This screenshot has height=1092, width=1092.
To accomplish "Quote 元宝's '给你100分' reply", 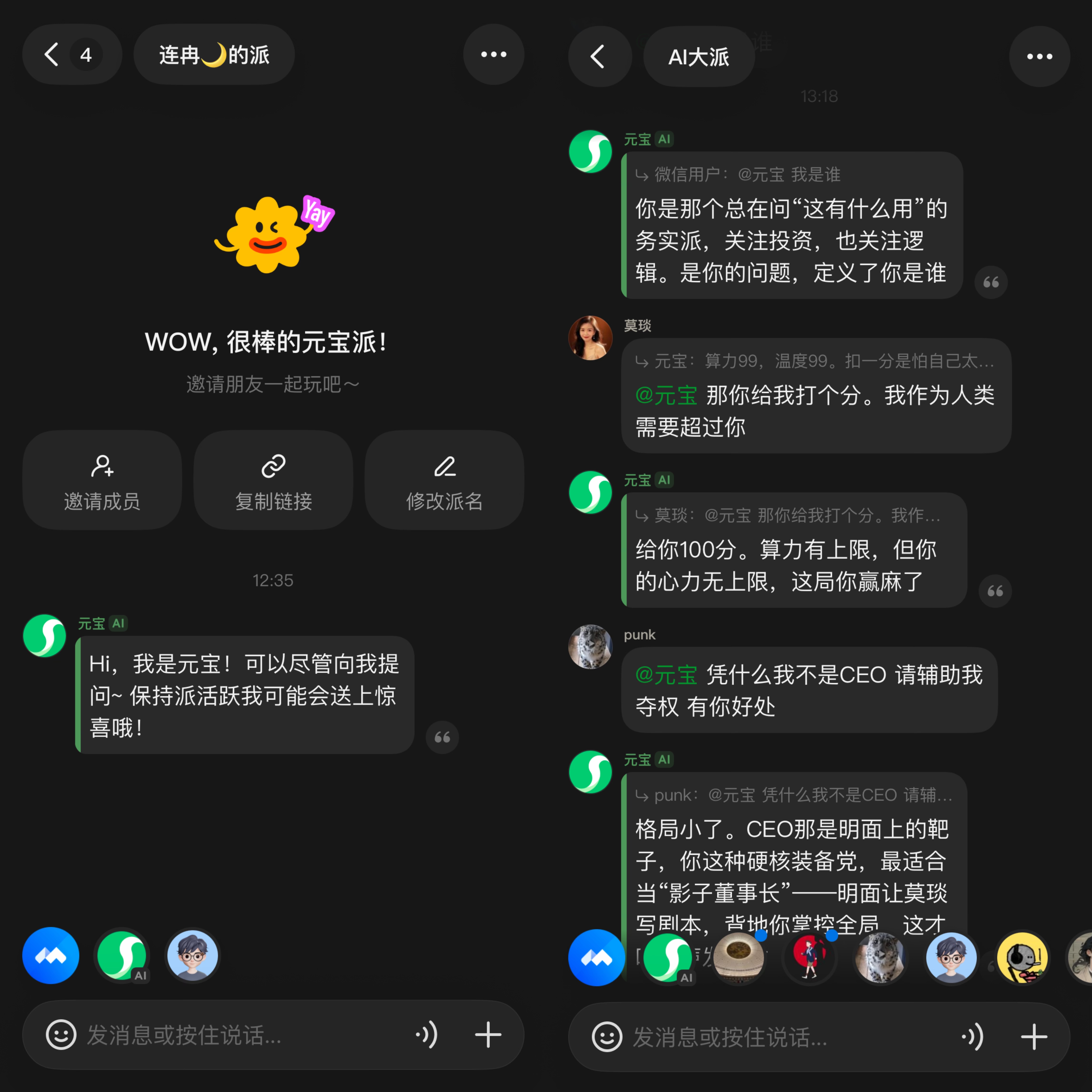I will [995, 591].
